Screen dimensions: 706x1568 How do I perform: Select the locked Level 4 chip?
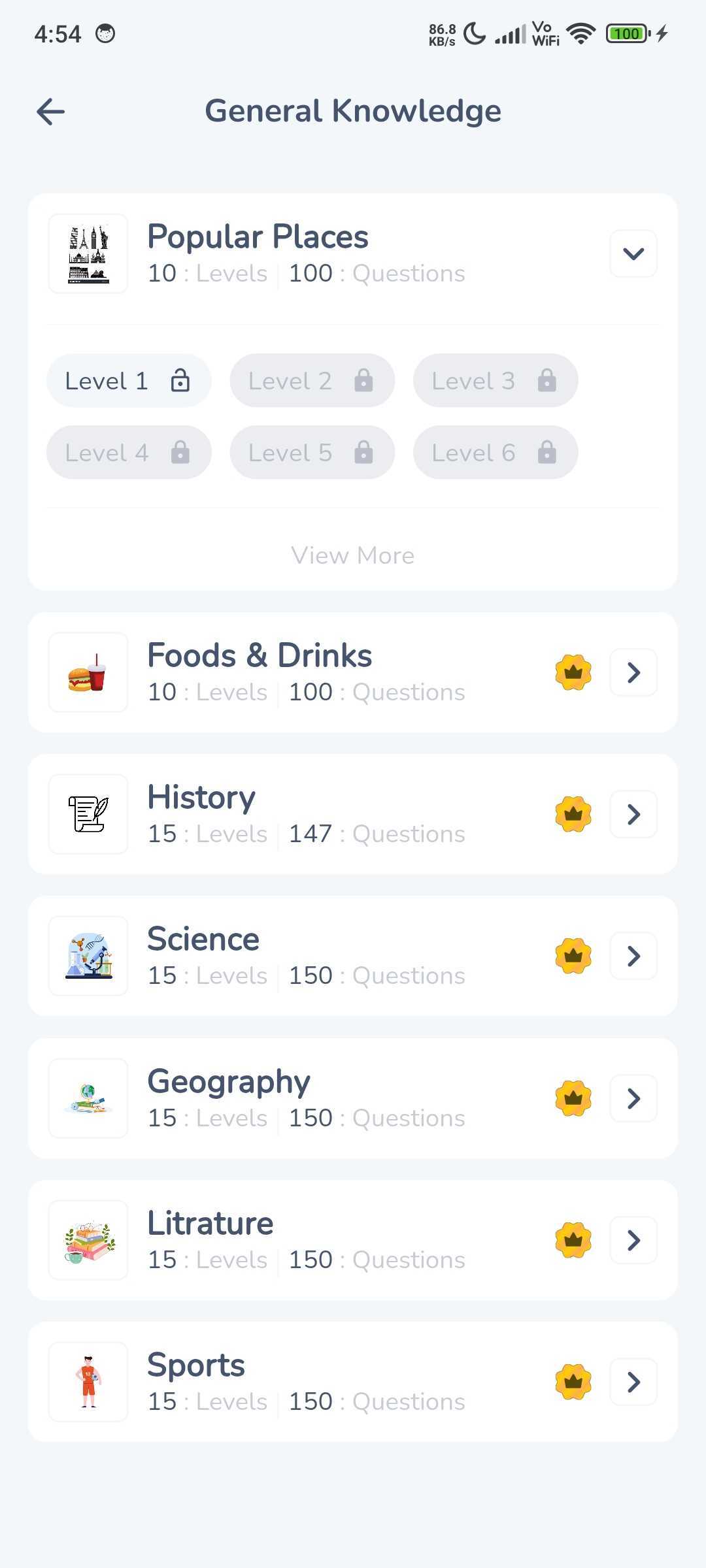[129, 453]
